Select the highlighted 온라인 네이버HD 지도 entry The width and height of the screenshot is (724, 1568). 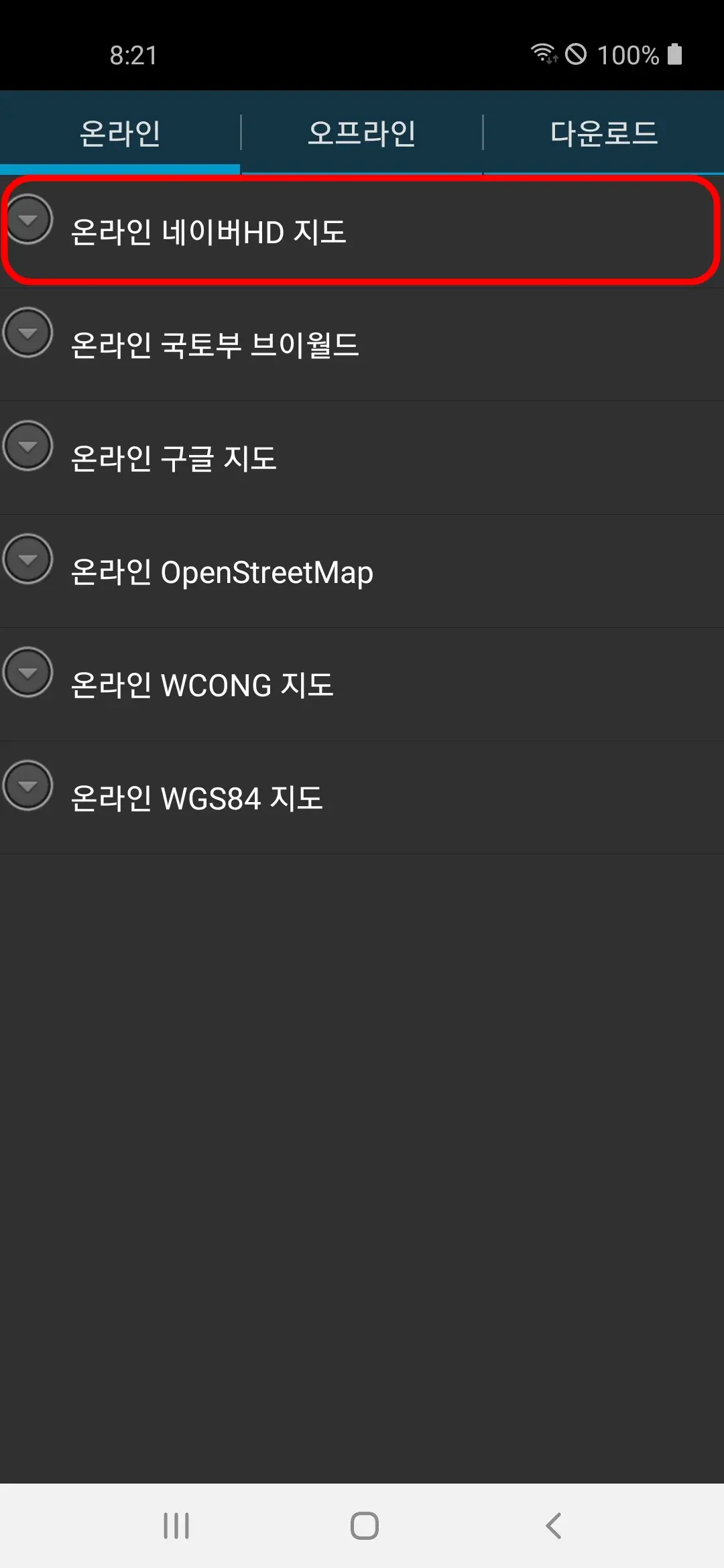tap(362, 231)
